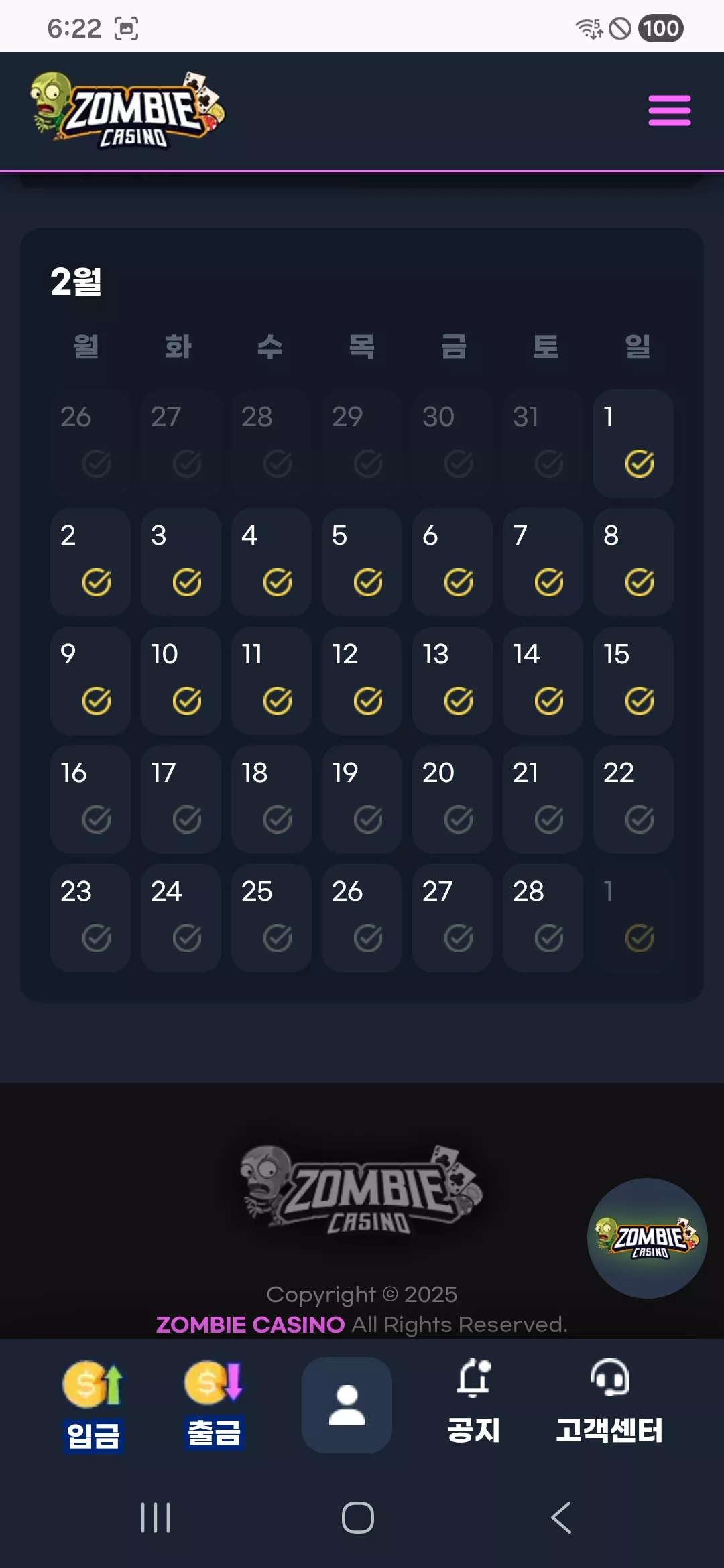The height and width of the screenshot is (1568, 724).
Task: Open the pink hamburger menu
Action: click(669, 111)
